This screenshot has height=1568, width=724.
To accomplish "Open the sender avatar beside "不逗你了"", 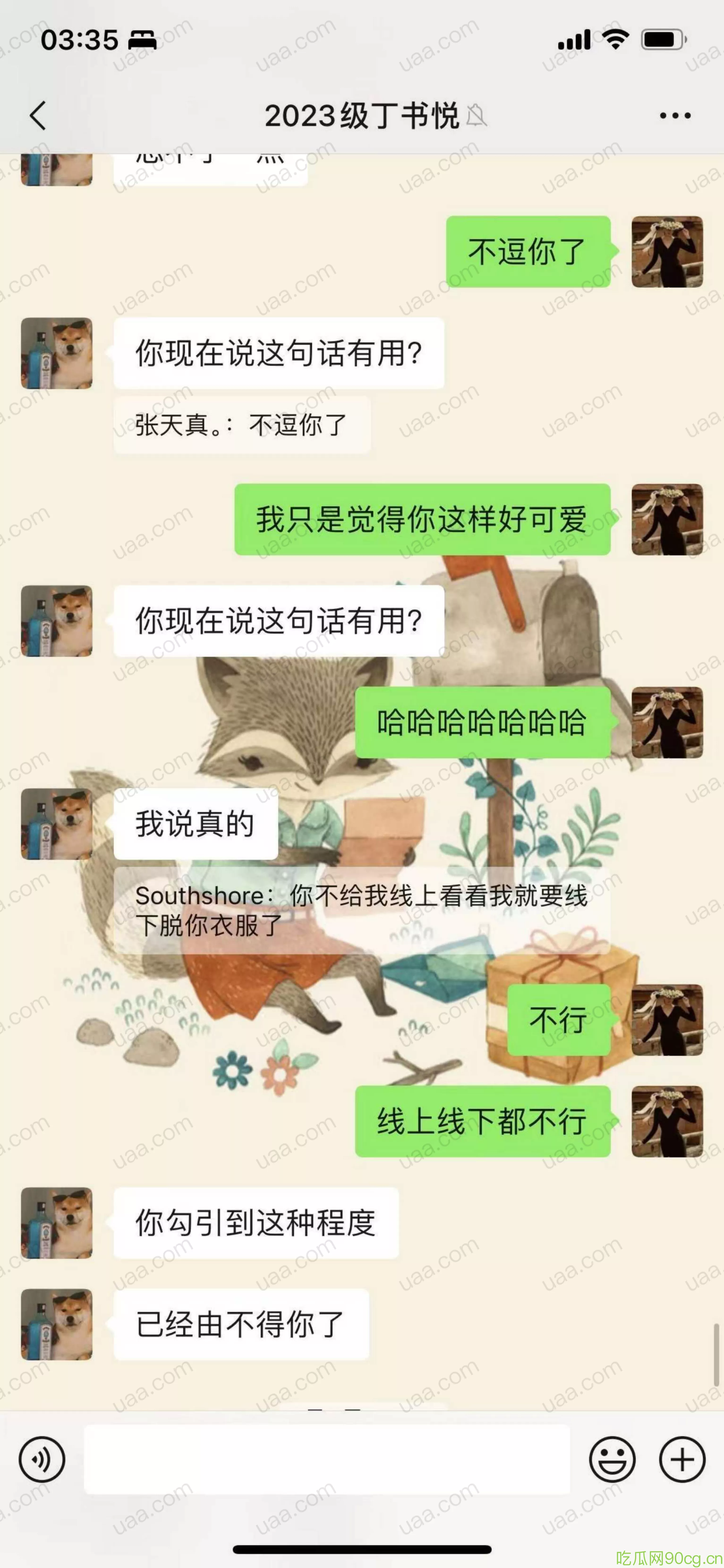I will 667,251.
